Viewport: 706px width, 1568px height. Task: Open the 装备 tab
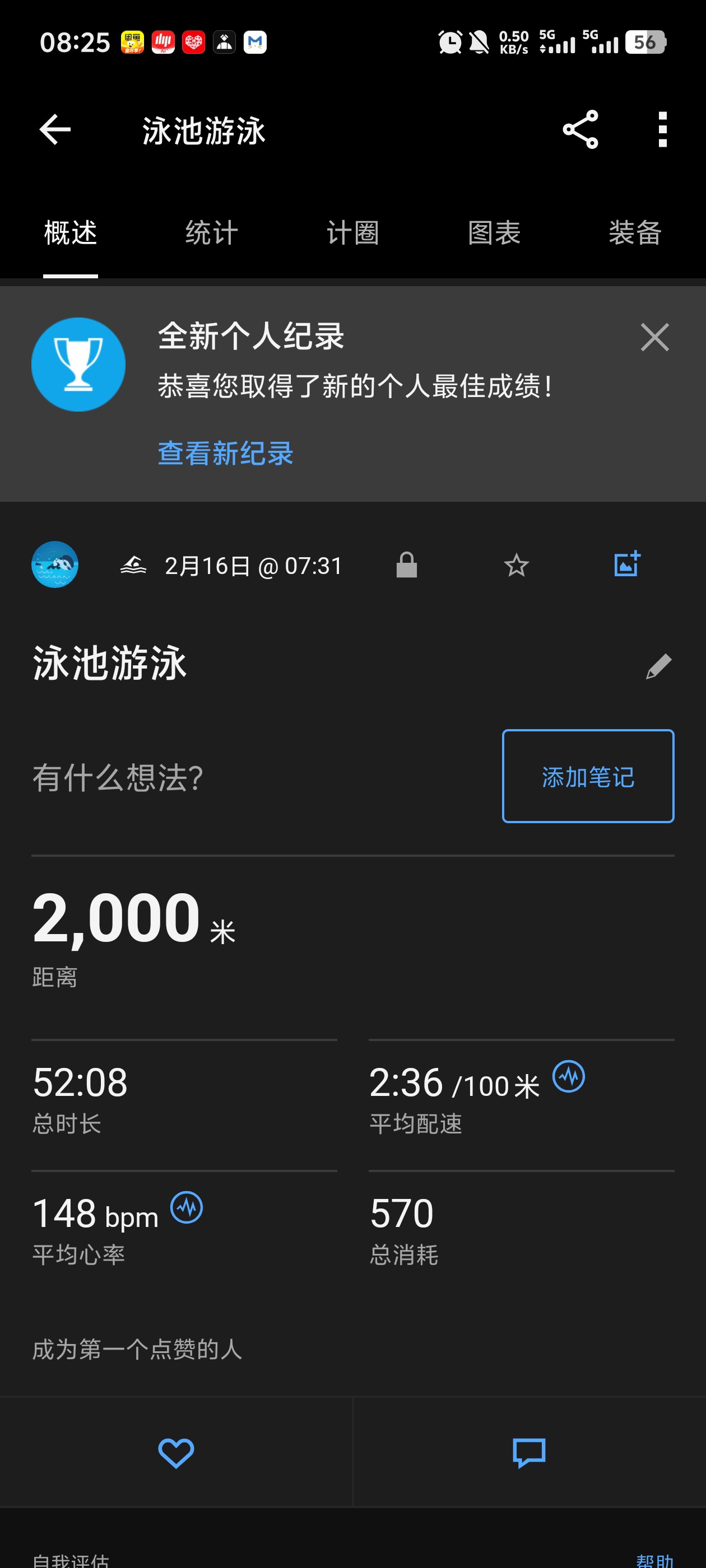[x=635, y=233]
